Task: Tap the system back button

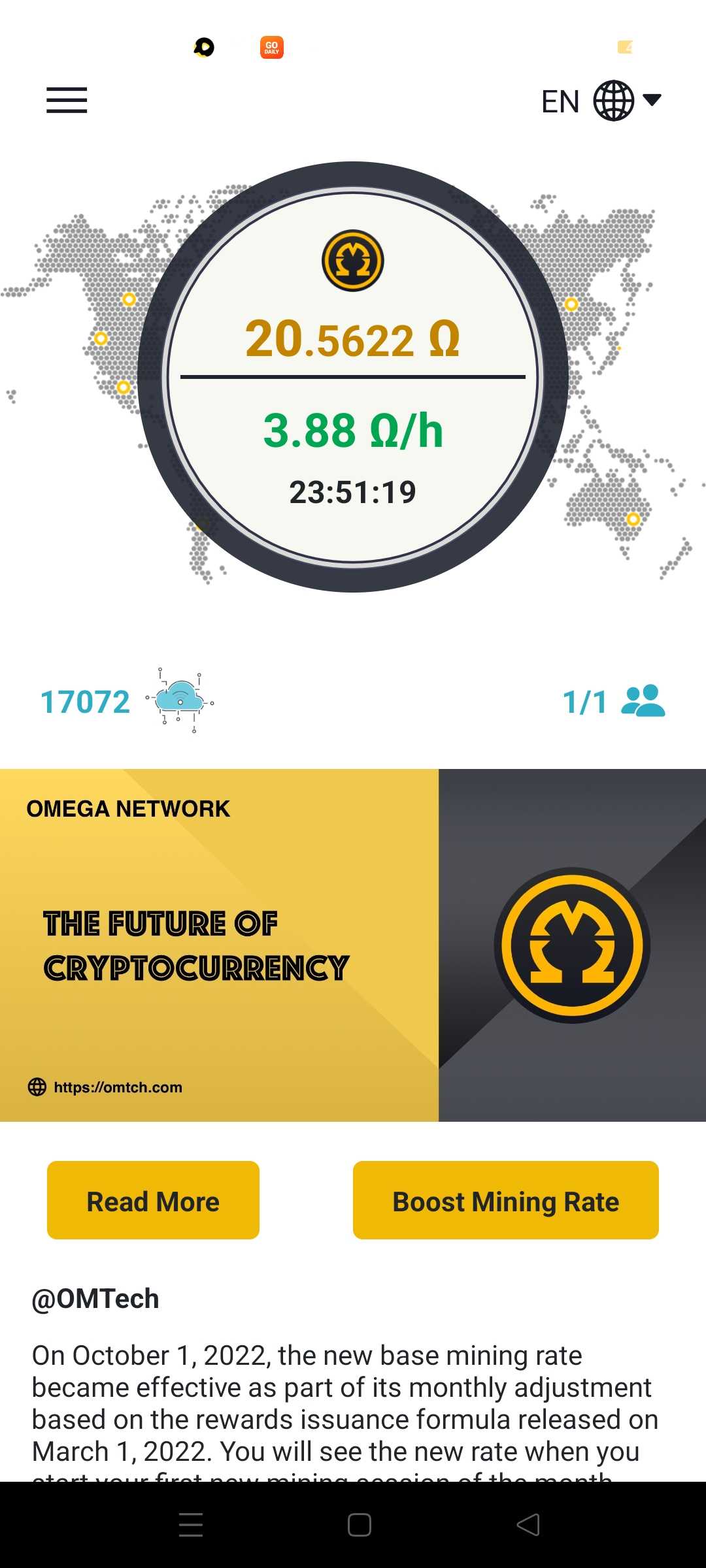Action: [x=528, y=1525]
